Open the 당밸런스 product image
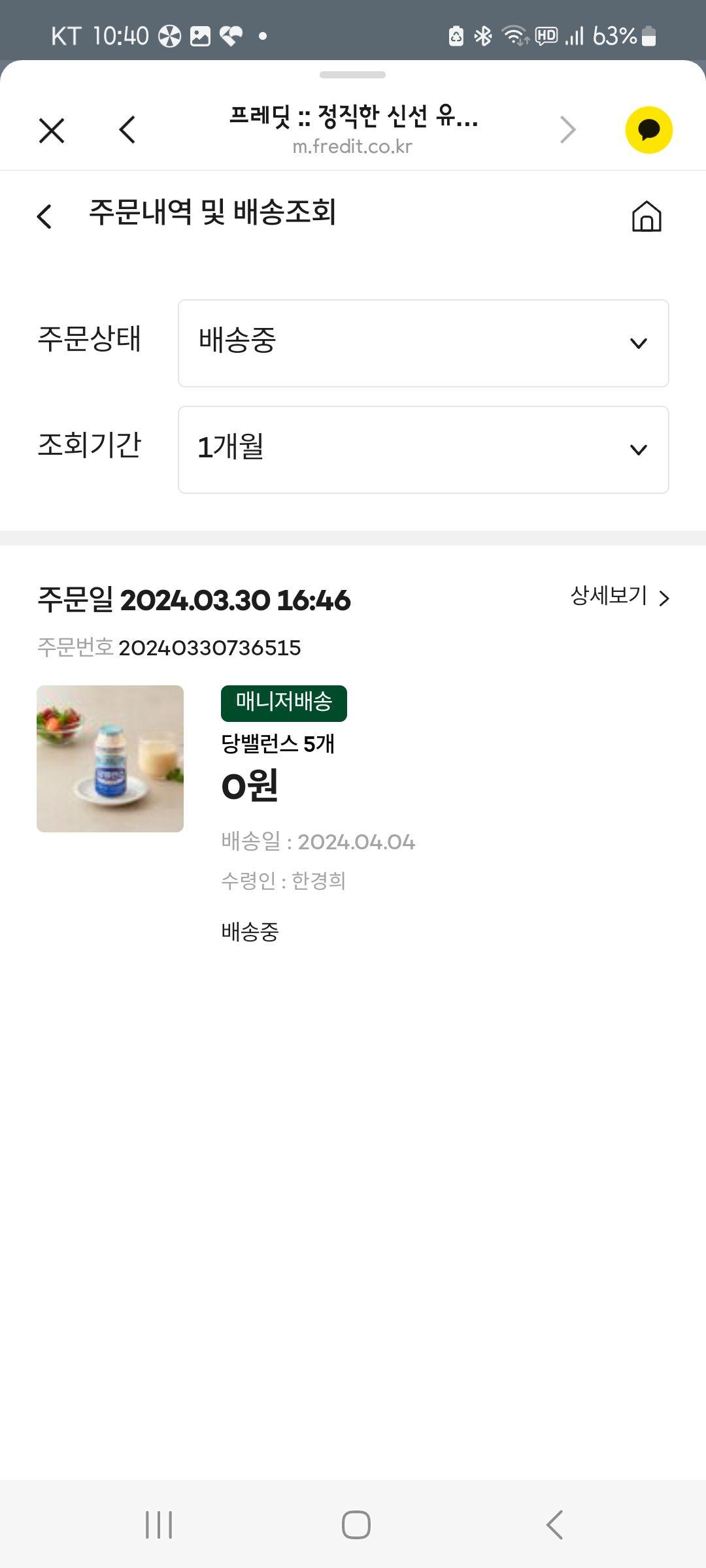The width and height of the screenshot is (706, 1568). pos(110,759)
